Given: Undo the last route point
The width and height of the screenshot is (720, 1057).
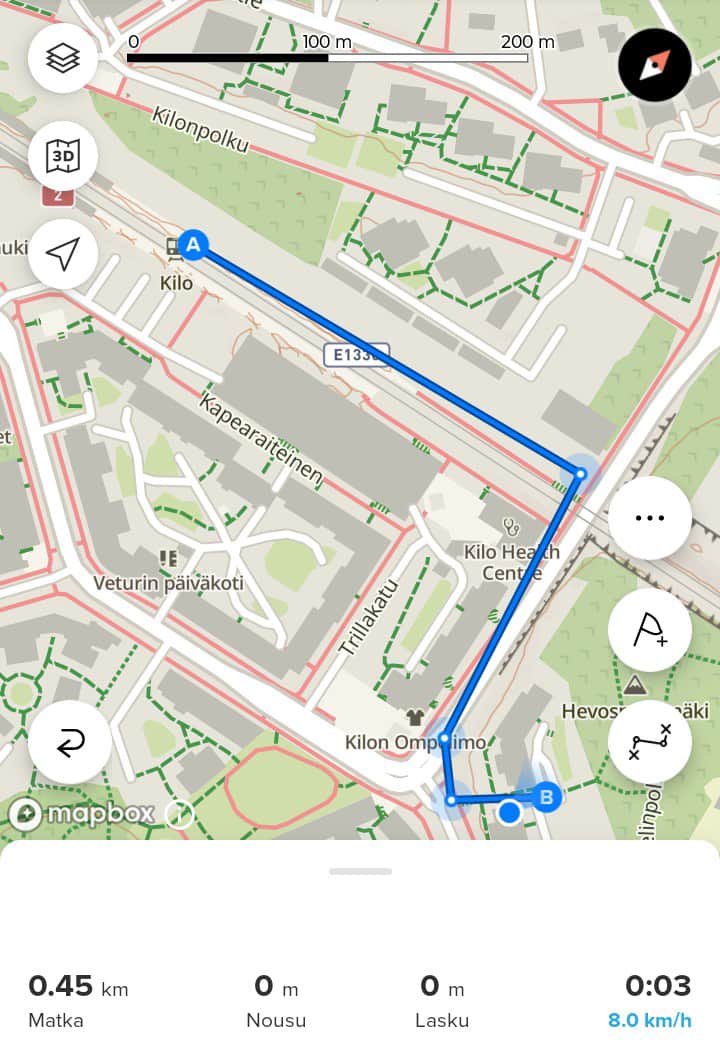Looking at the screenshot, I should (69, 742).
